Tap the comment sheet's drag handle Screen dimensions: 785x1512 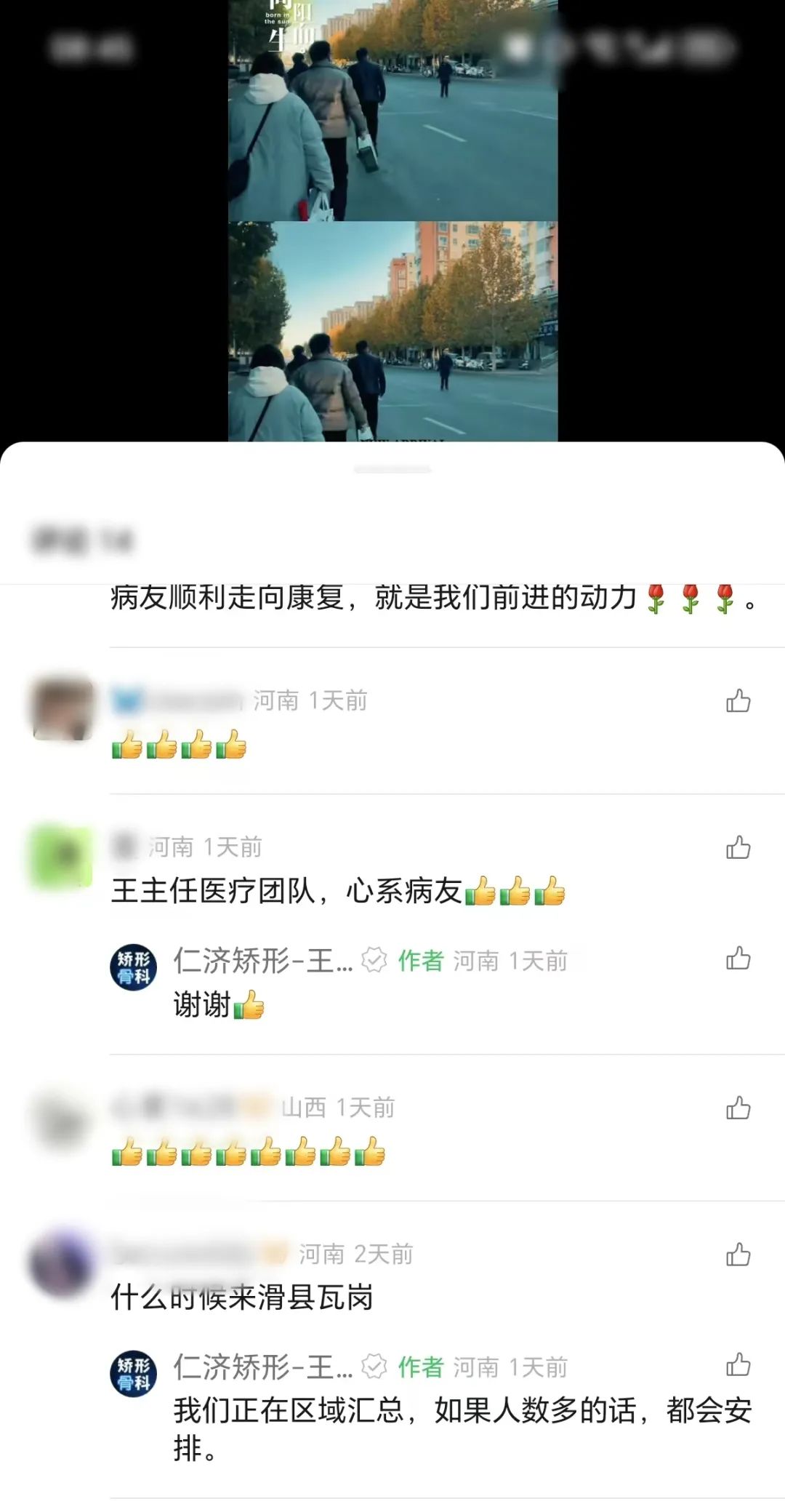(392, 470)
